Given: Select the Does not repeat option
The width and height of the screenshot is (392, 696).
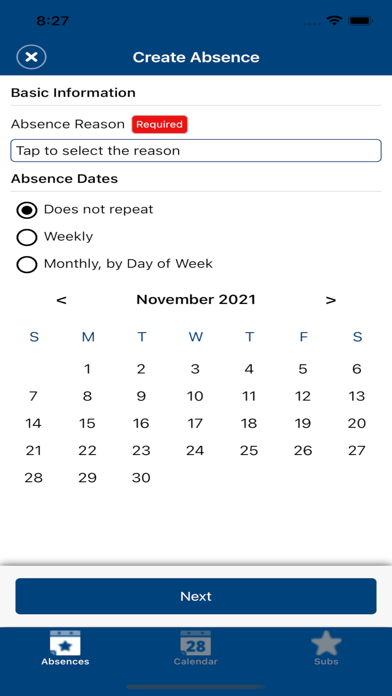Looking at the screenshot, I should point(85,210).
